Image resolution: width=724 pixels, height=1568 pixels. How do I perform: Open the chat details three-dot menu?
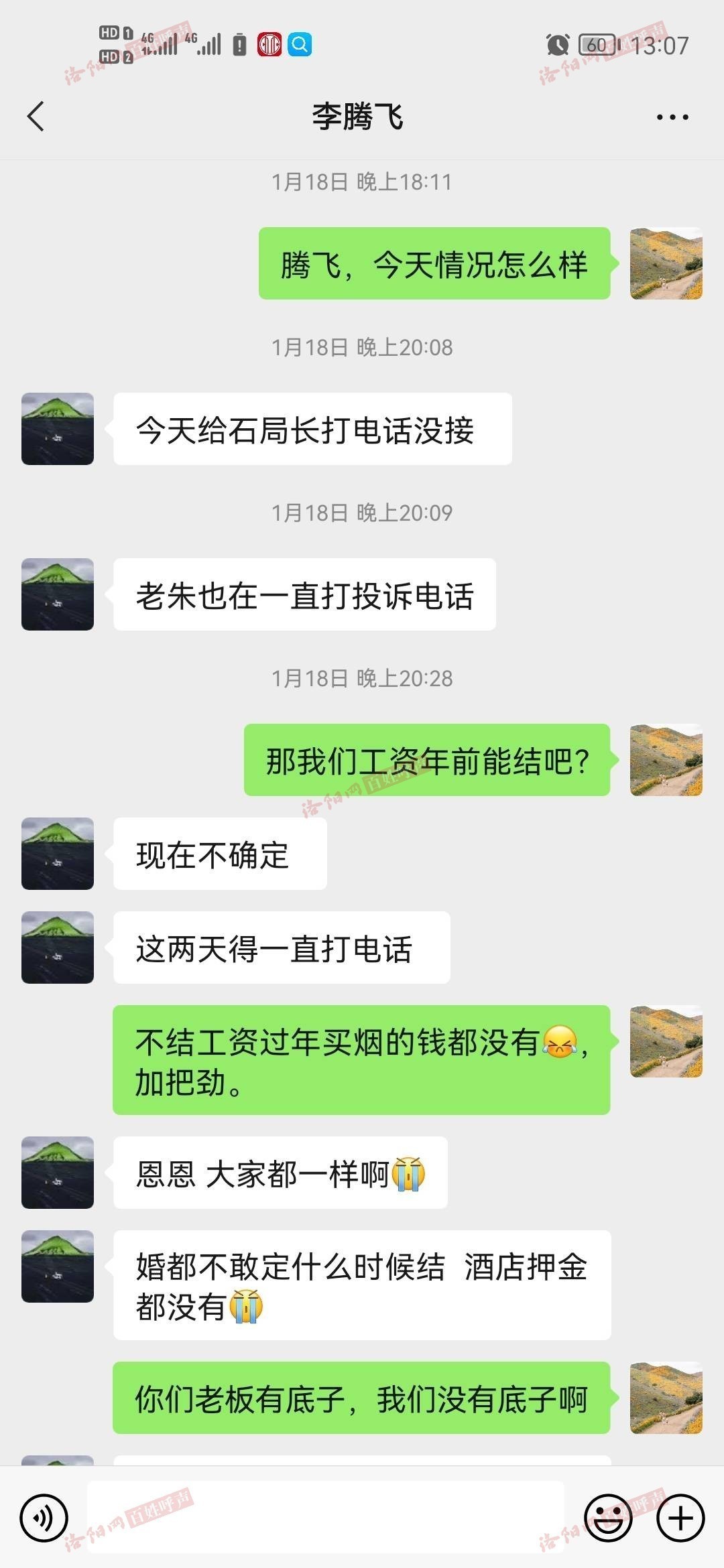[x=672, y=117]
